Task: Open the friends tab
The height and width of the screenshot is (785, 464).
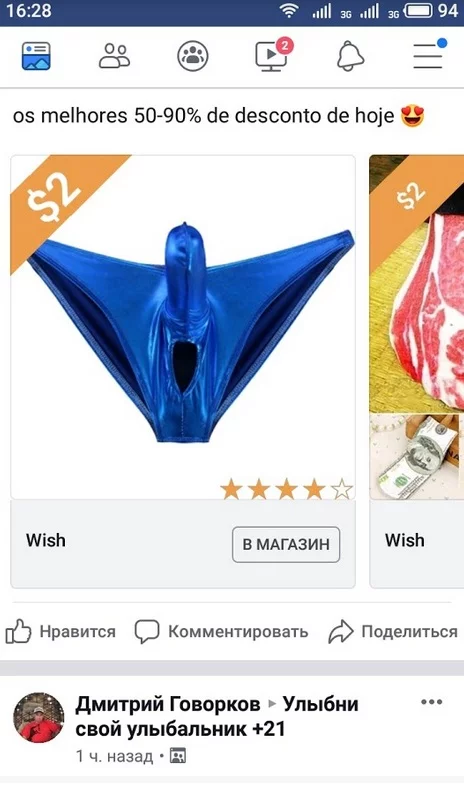Action: pyautogui.click(x=114, y=56)
